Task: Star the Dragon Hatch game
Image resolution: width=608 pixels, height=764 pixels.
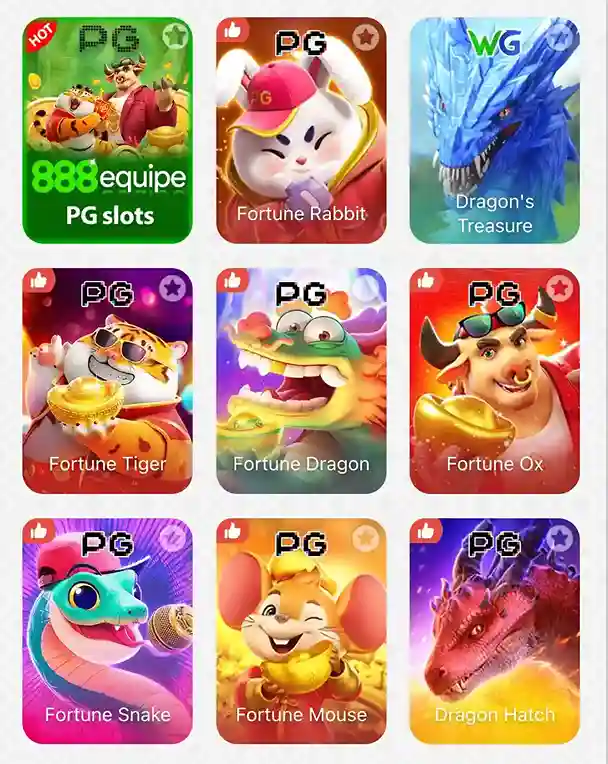Action: click(x=560, y=538)
